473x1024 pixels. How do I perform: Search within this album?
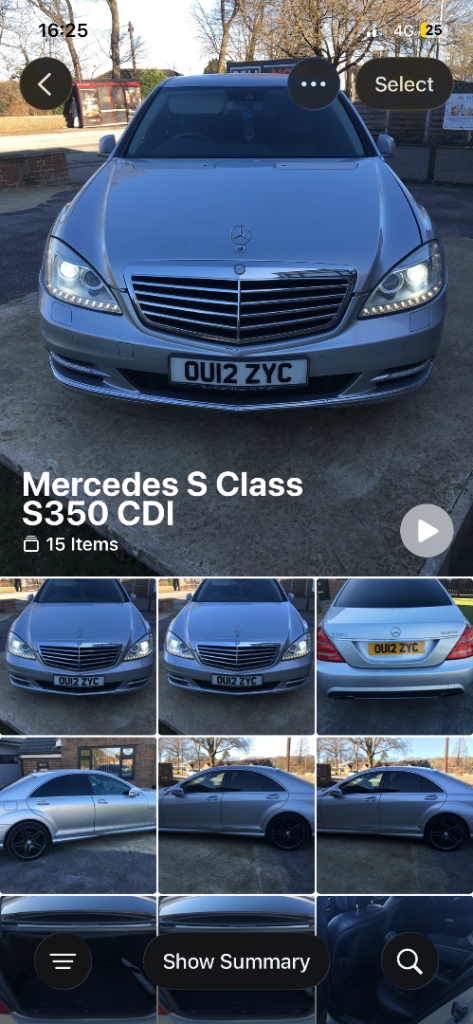[x=410, y=961]
